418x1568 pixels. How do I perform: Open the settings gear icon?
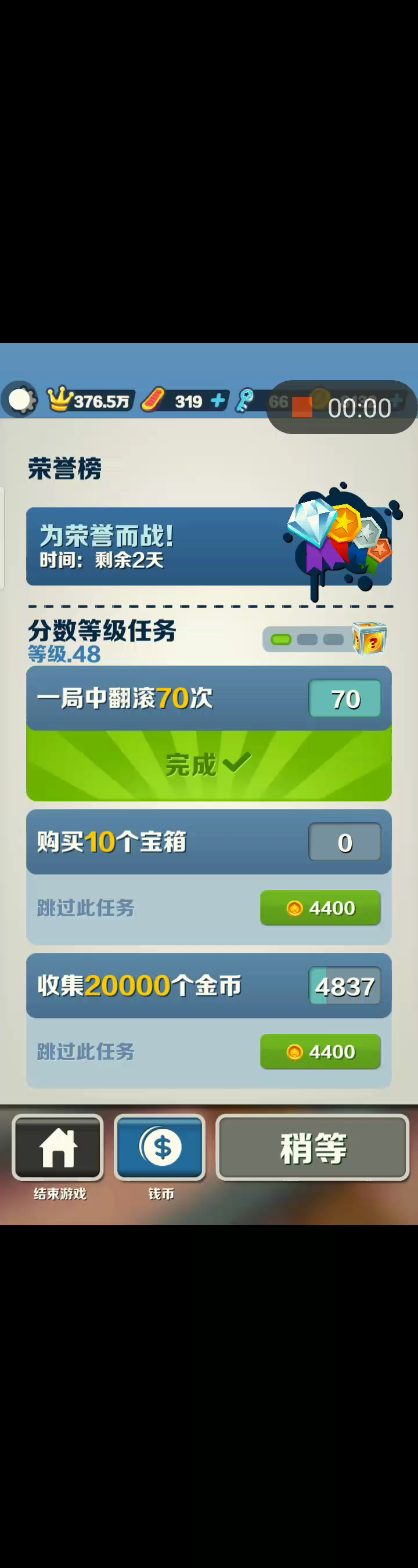pyautogui.click(x=20, y=400)
